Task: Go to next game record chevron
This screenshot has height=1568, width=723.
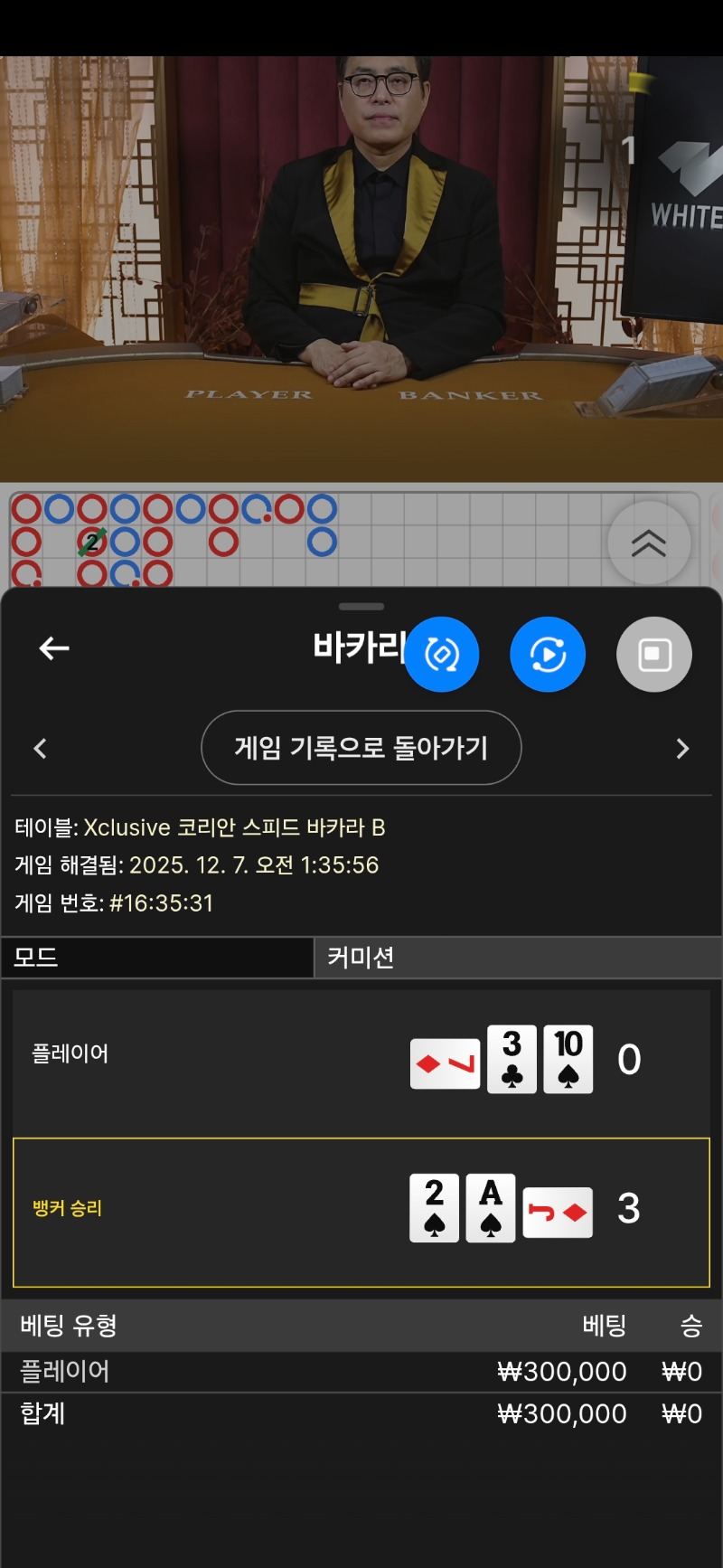Action: (x=682, y=749)
